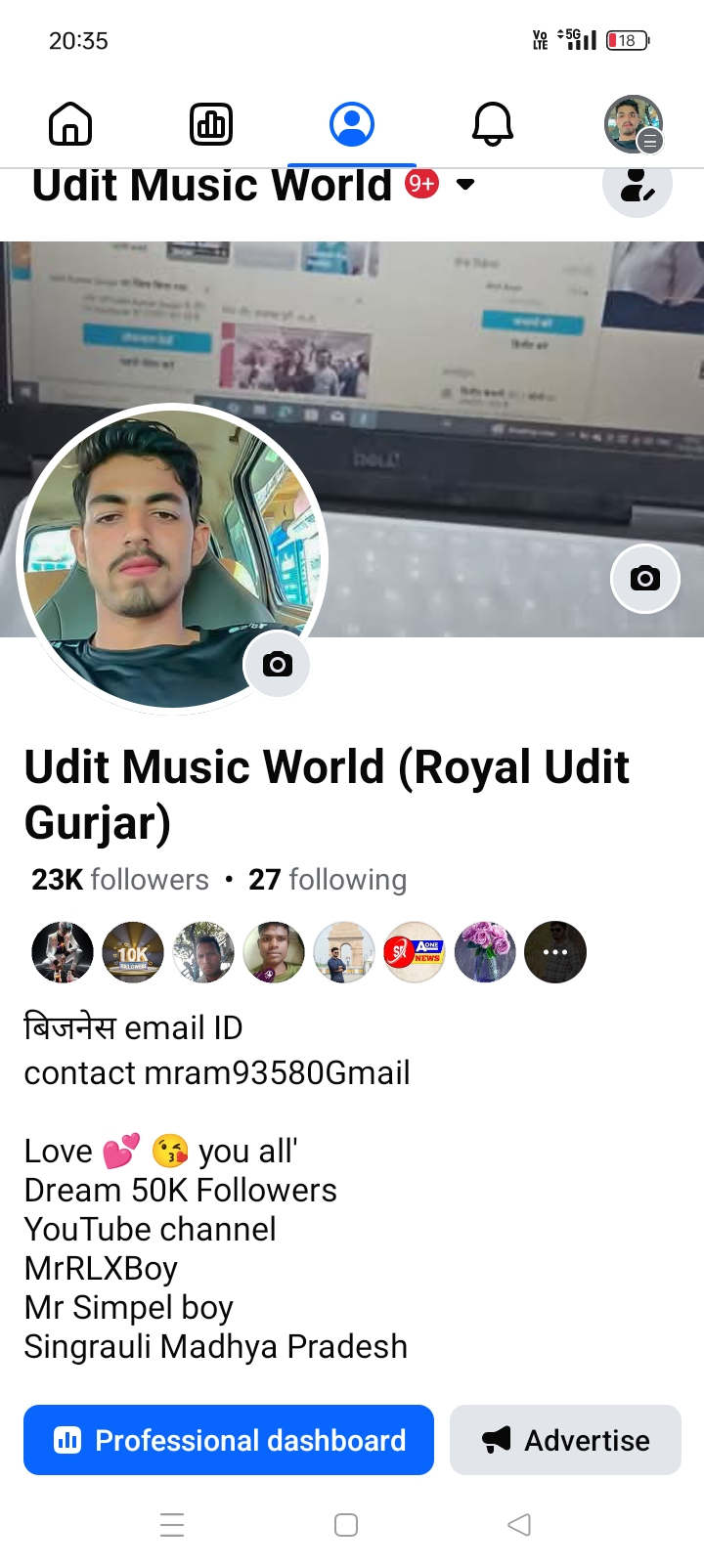This screenshot has width=704, height=1568.
Task: Expand the Udit Music World profile switcher
Action: tap(465, 185)
